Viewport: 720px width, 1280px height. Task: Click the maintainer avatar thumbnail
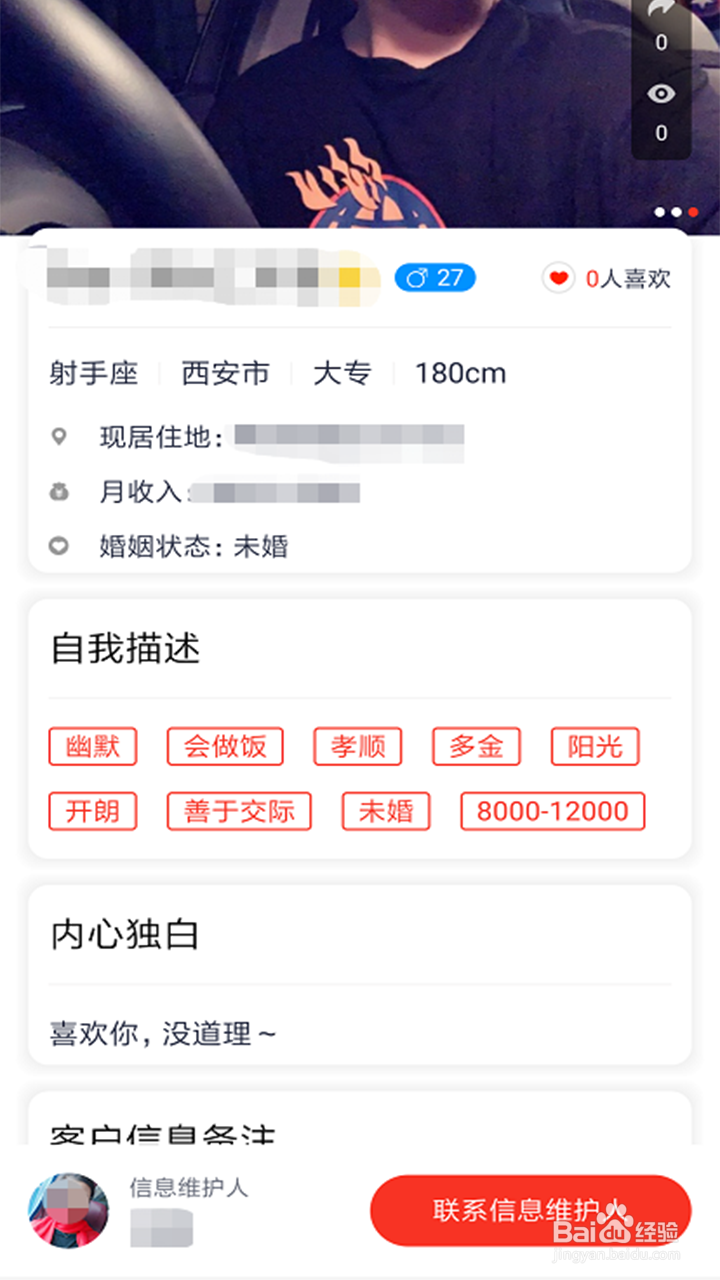(x=67, y=1210)
